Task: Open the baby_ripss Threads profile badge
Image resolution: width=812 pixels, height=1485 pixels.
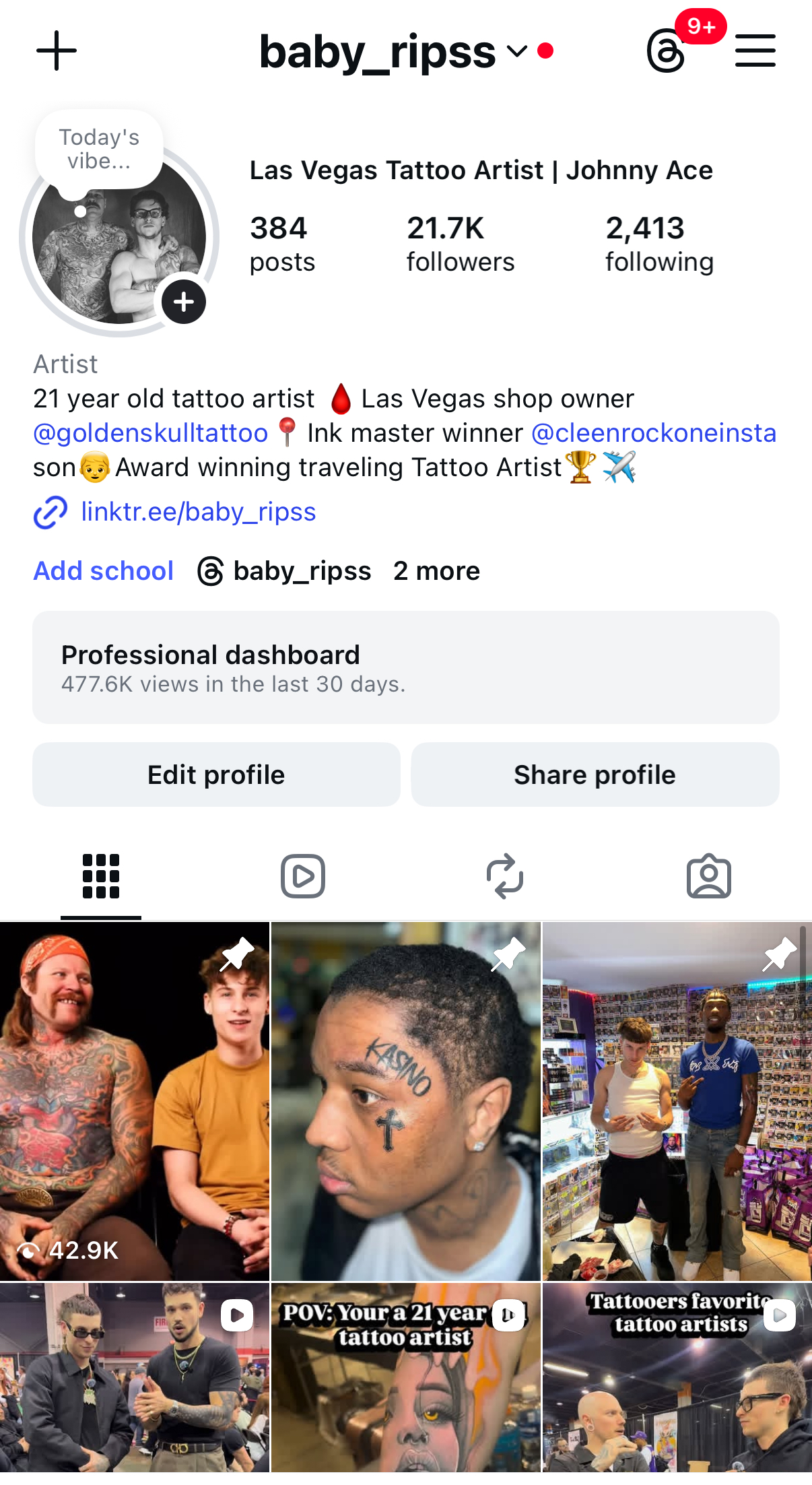Action: tap(285, 571)
